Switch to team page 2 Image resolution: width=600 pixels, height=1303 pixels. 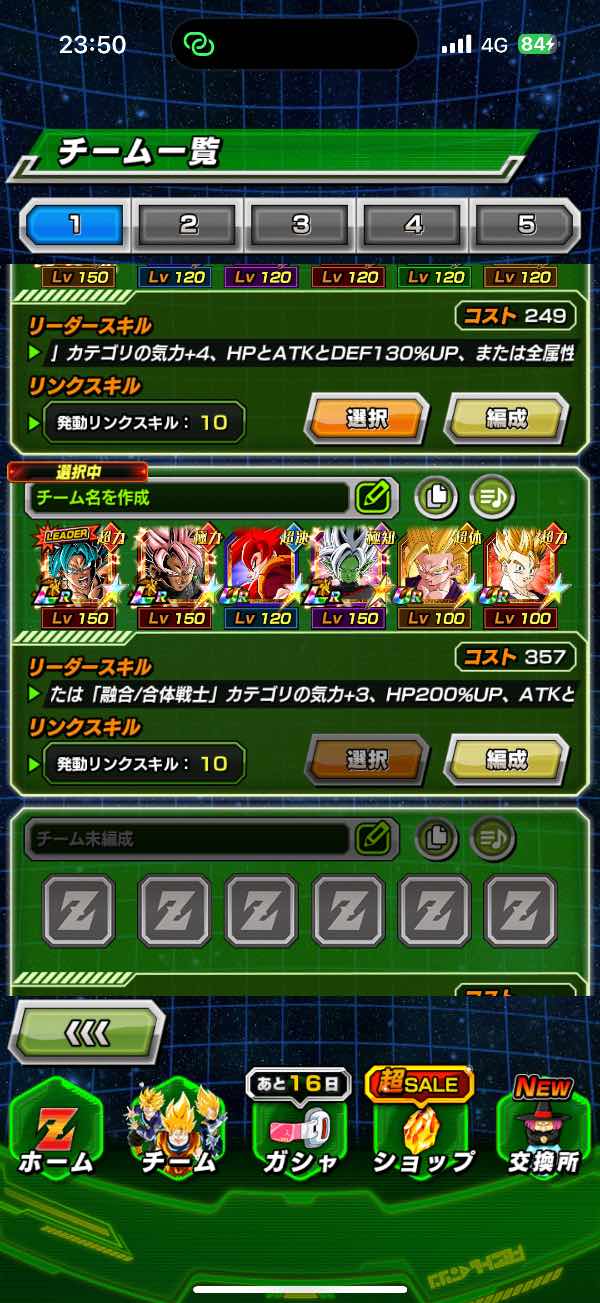pyautogui.click(x=188, y=225)
